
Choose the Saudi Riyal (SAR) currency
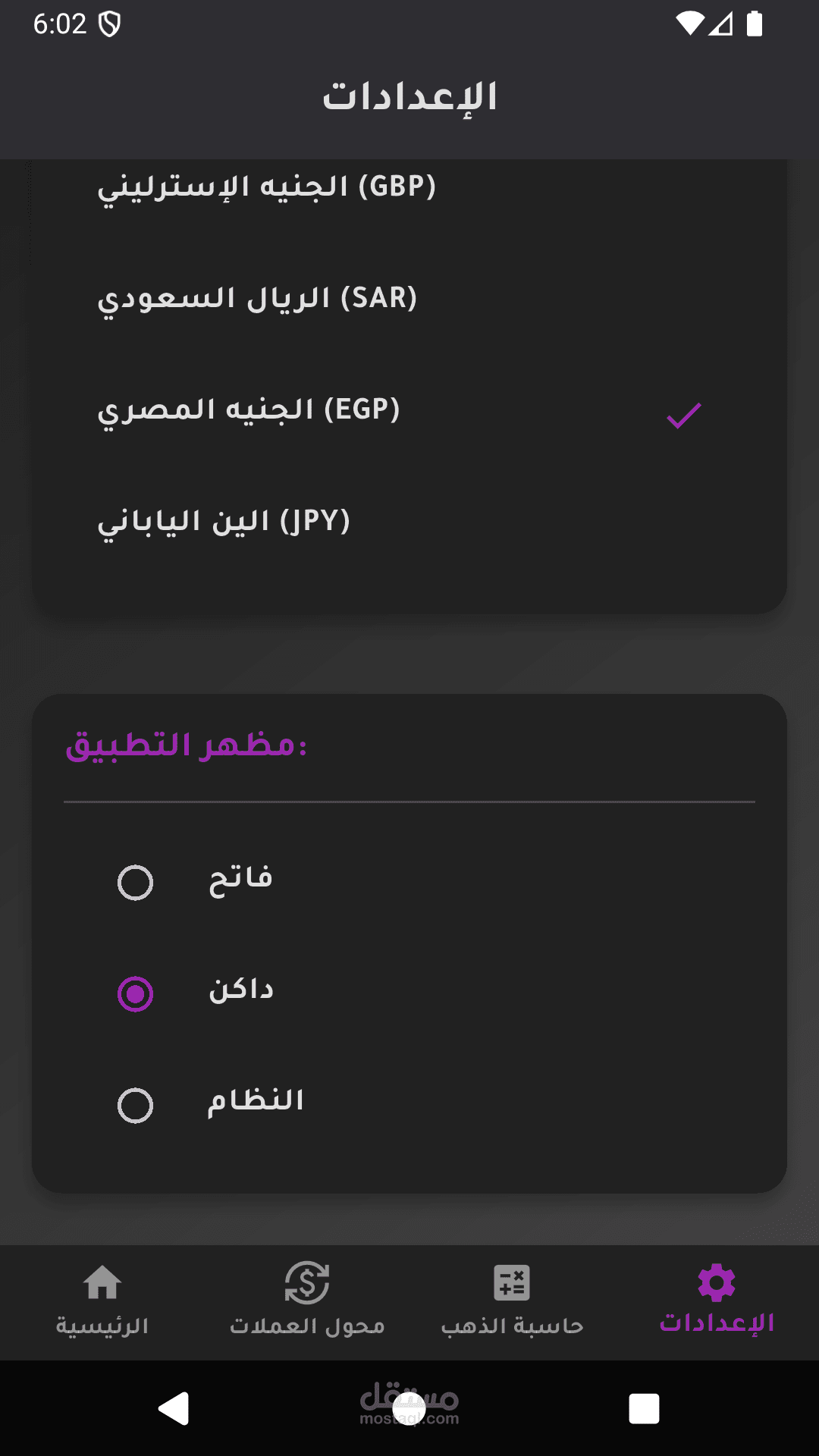[x=409, y=298]
